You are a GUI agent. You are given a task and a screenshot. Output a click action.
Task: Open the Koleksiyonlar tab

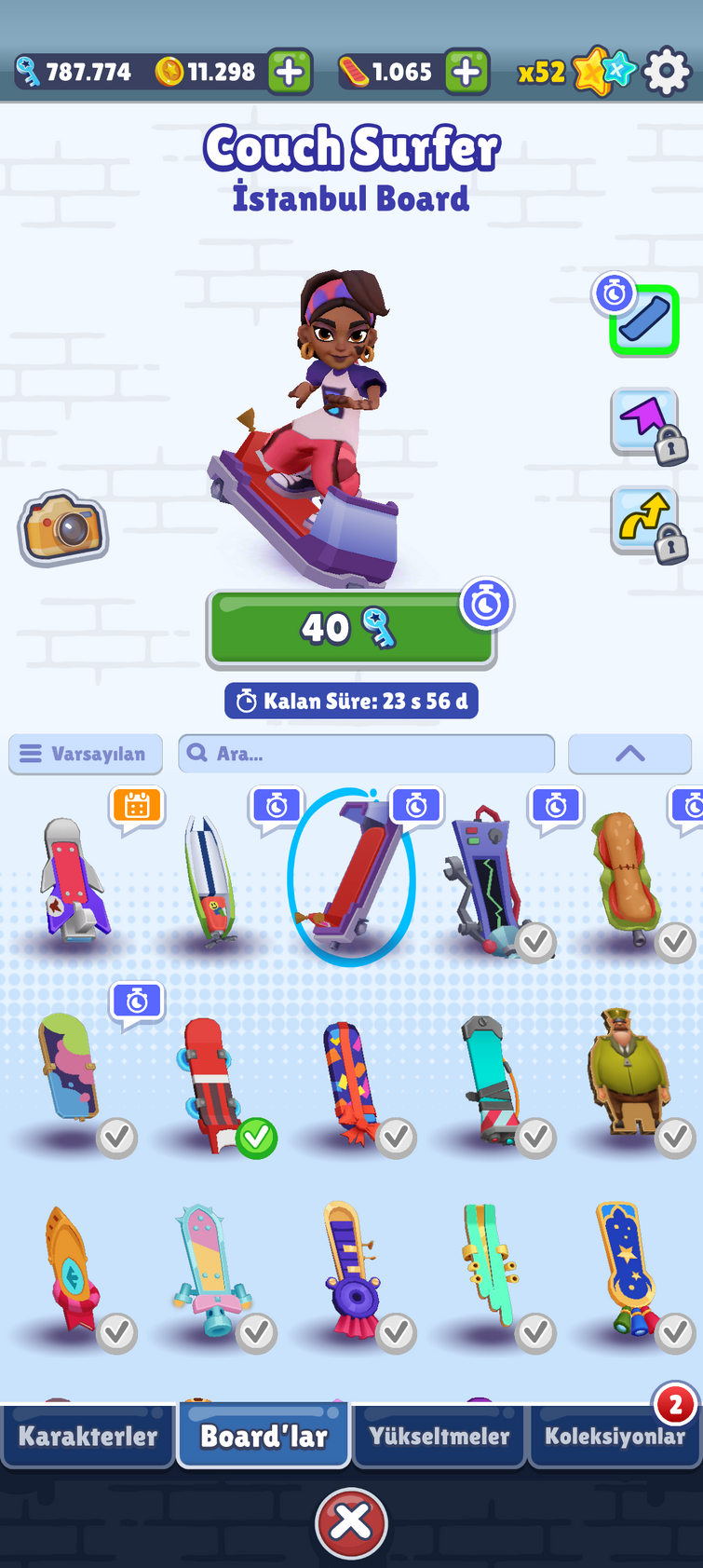pos(615,1436)
